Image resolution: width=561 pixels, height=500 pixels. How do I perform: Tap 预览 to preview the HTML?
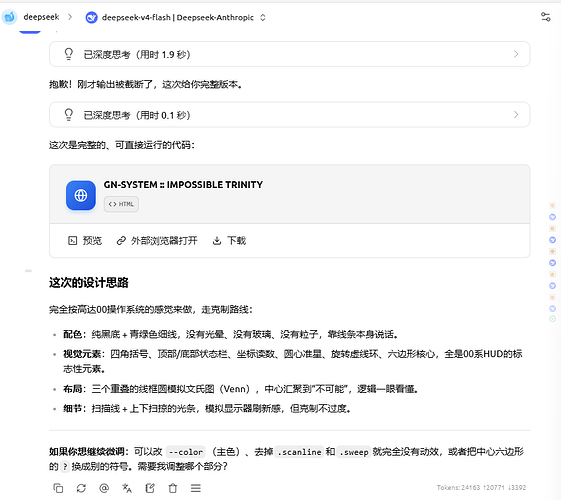pos(85,241)
